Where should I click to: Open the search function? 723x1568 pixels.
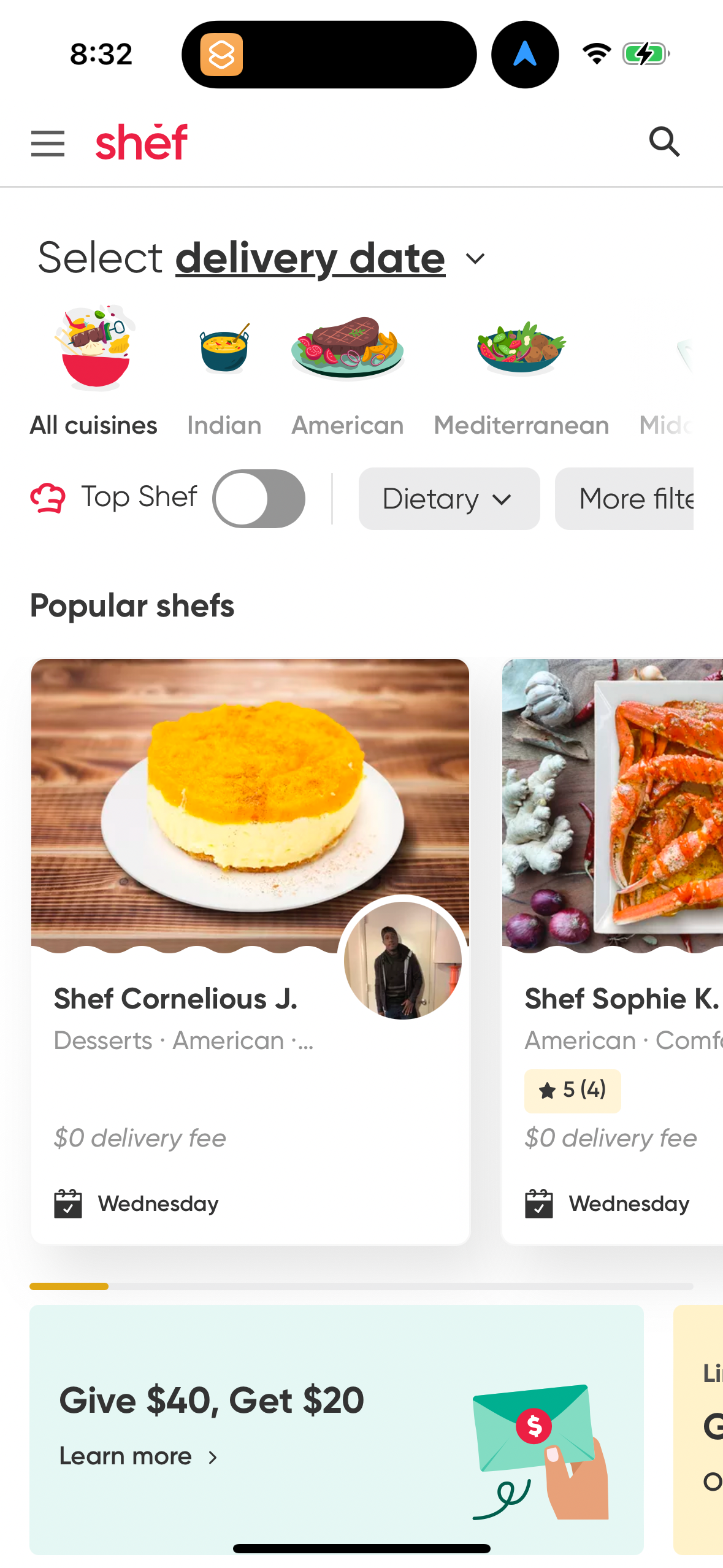click(665, 143)
